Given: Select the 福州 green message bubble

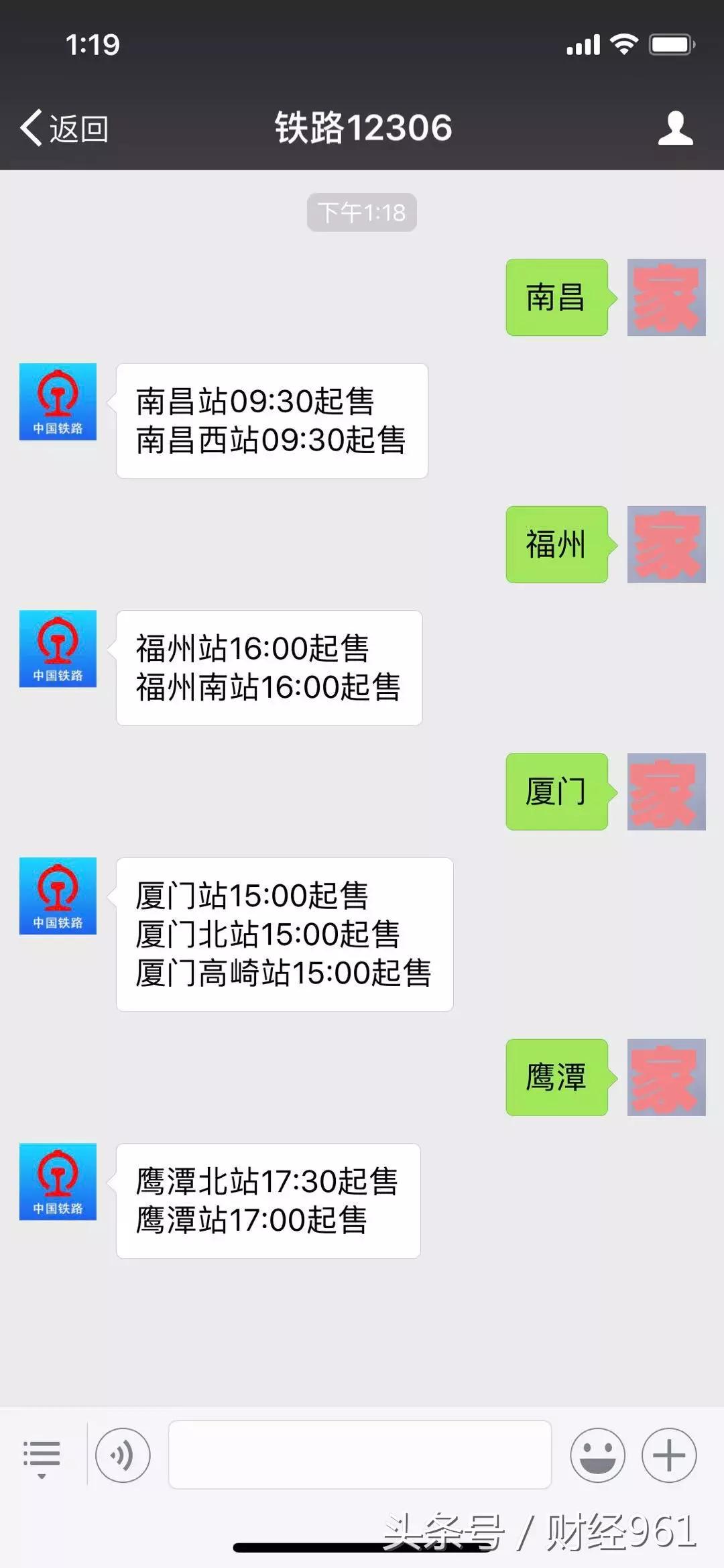Looking at the screenshot, I should click(556, 544).
